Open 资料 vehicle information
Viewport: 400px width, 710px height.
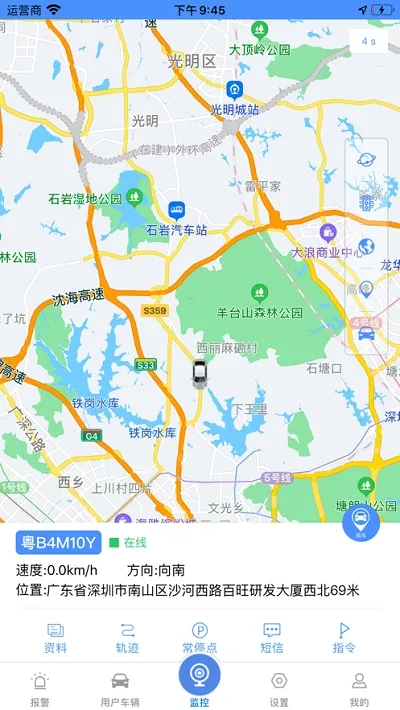tap(56, 638)
